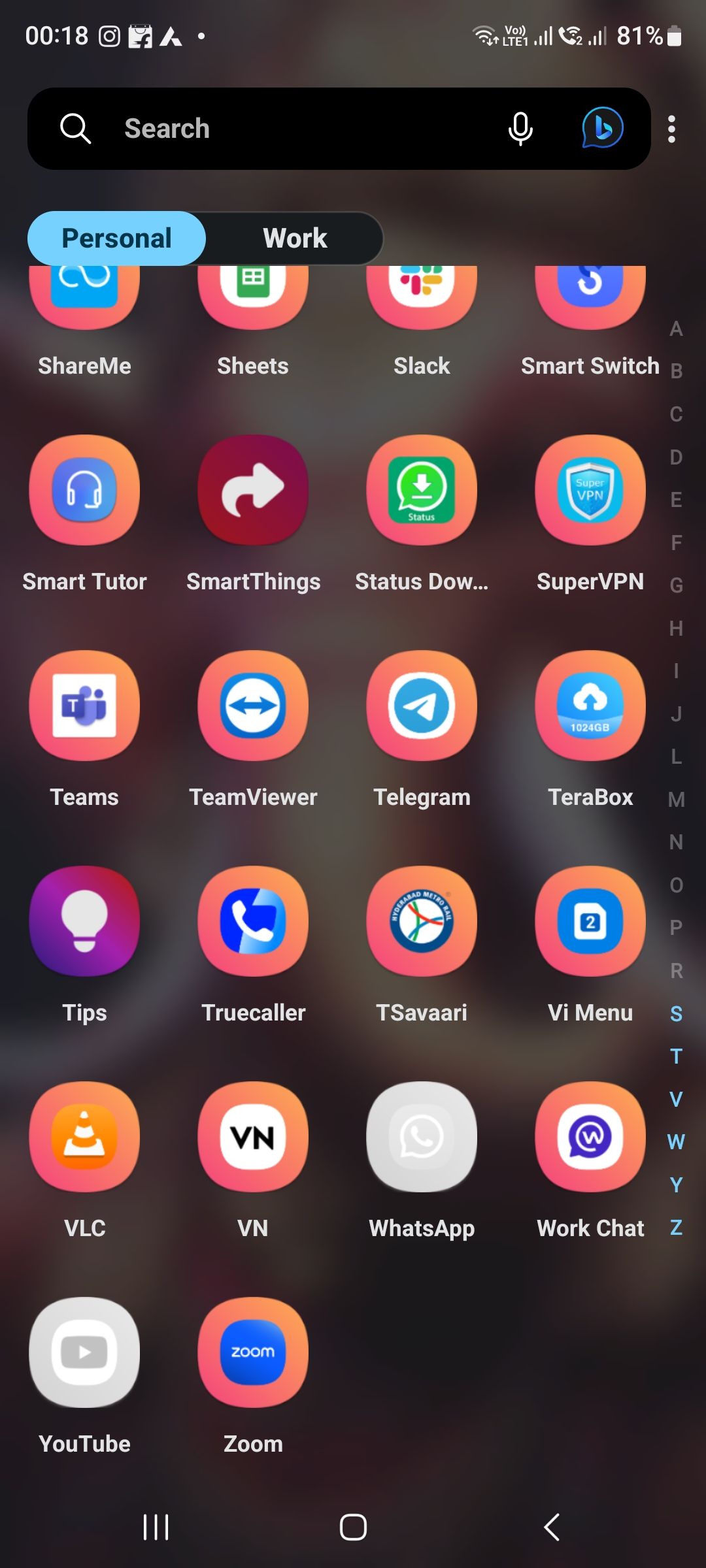
Task: Launch VLC media player
Action: (84, 1137)
